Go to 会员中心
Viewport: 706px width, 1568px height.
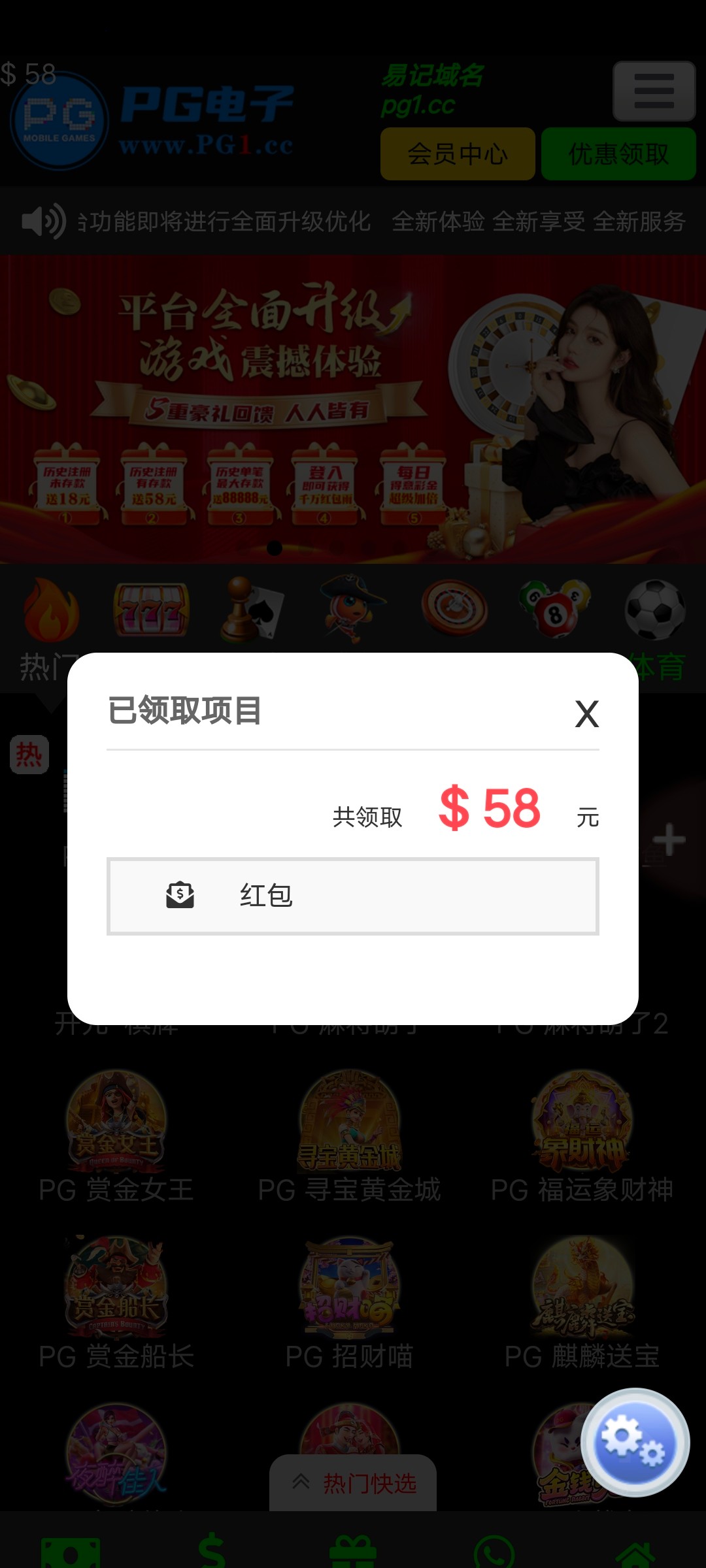[x=458, y=154]
